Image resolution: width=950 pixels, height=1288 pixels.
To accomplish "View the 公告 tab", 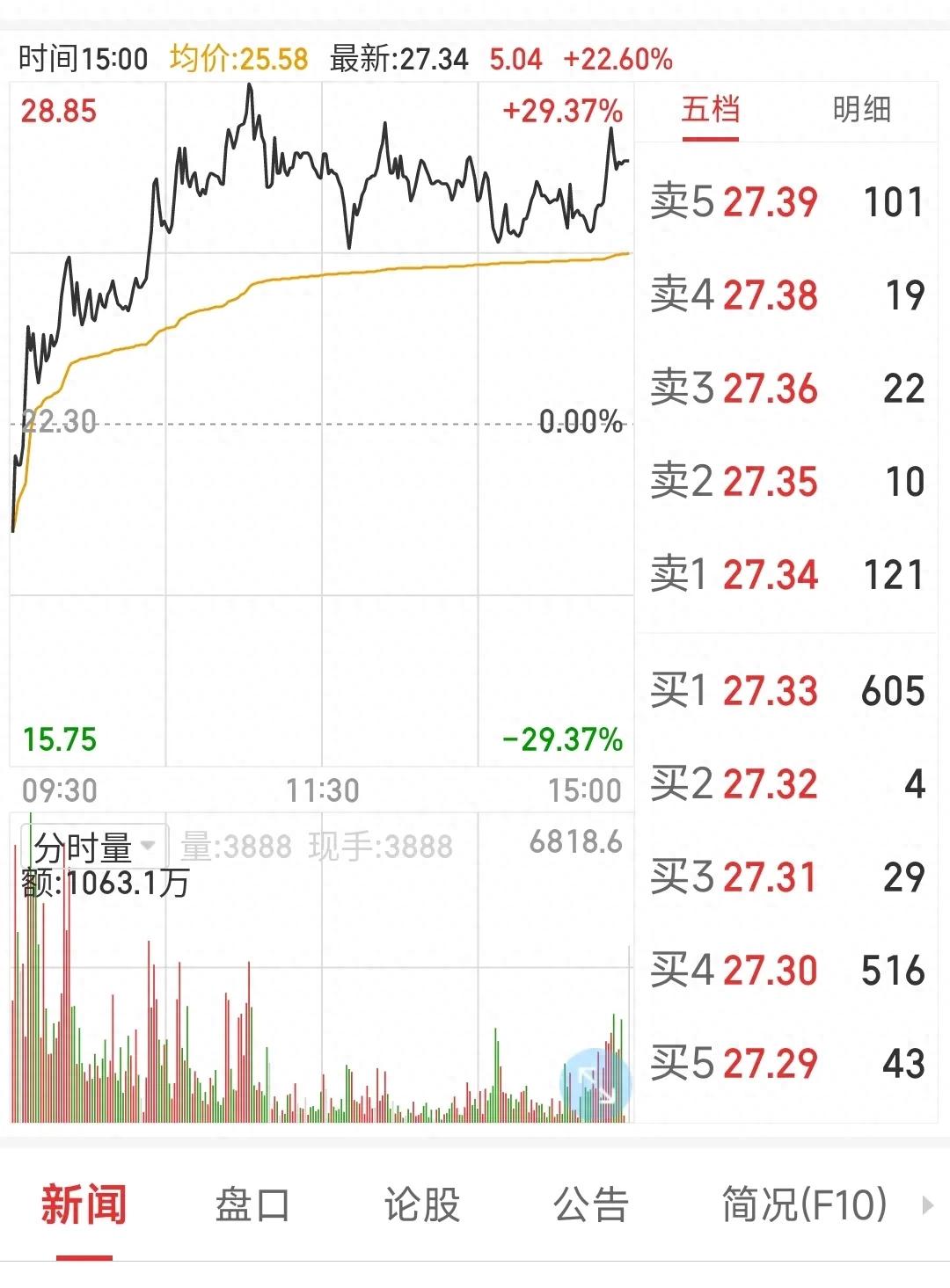I will coord(591,1204).
